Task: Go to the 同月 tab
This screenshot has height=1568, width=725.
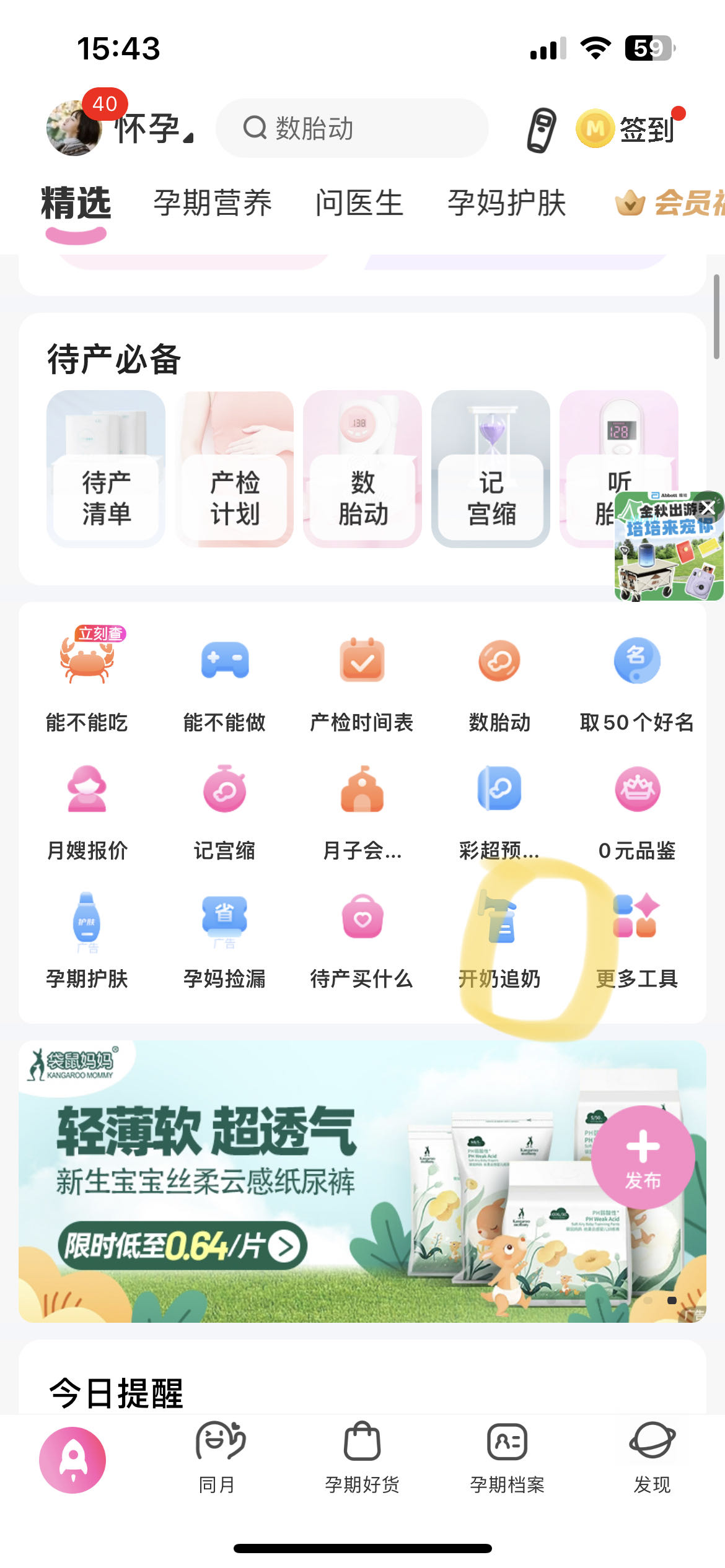Action: pyautogui.click(x=217, y=1457)
